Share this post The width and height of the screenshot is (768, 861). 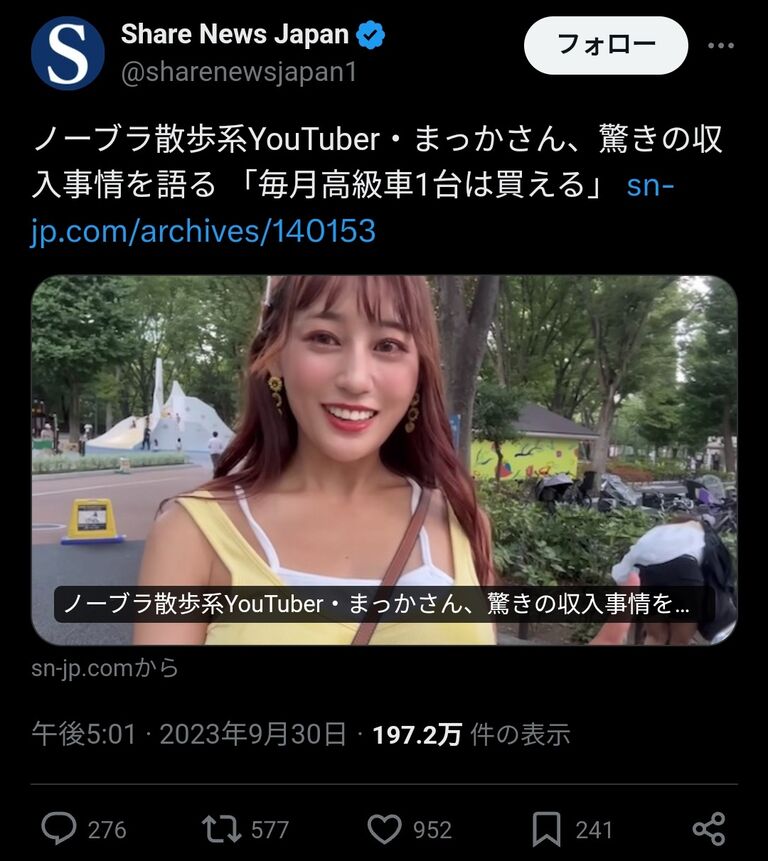pos(709,829)
